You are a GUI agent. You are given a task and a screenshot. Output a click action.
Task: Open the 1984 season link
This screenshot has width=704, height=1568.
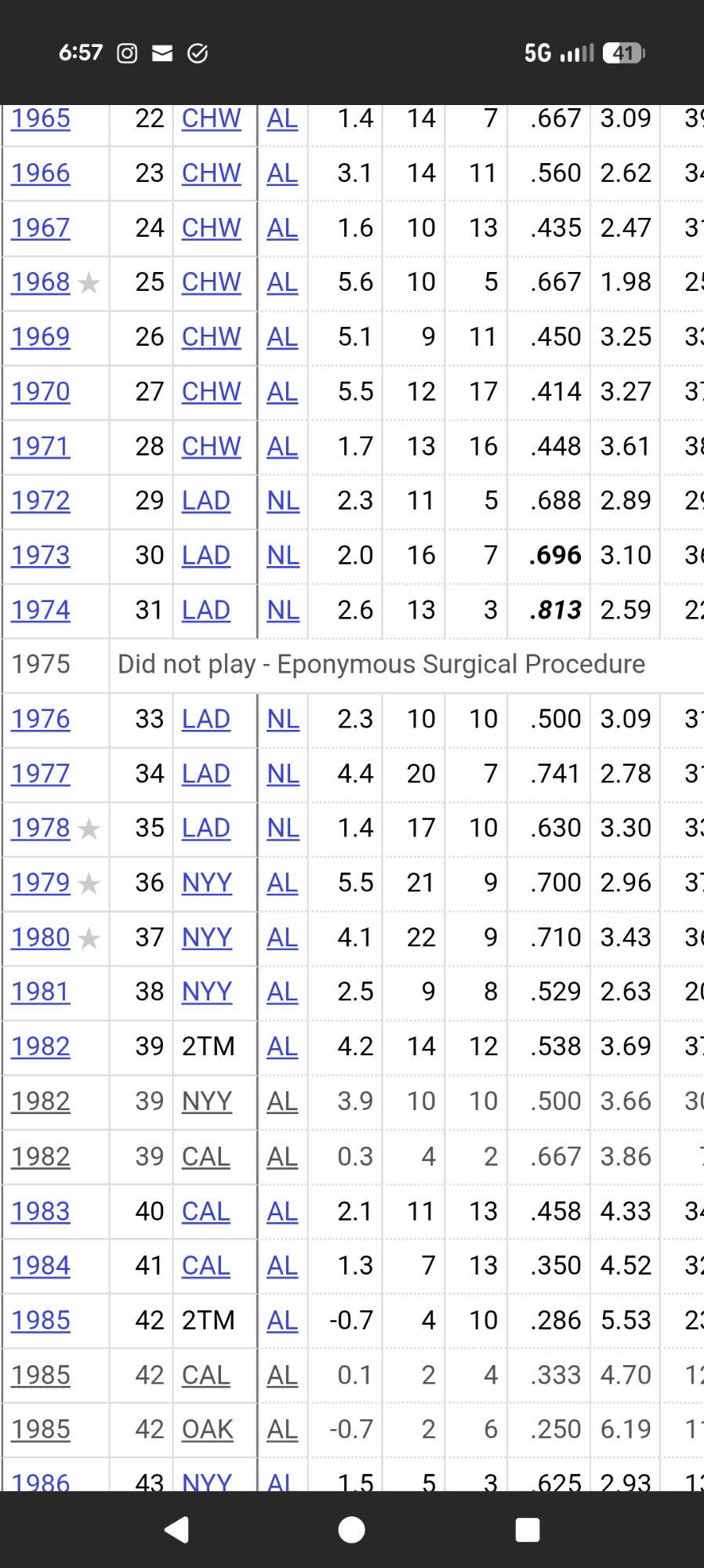pos(41,1265)
